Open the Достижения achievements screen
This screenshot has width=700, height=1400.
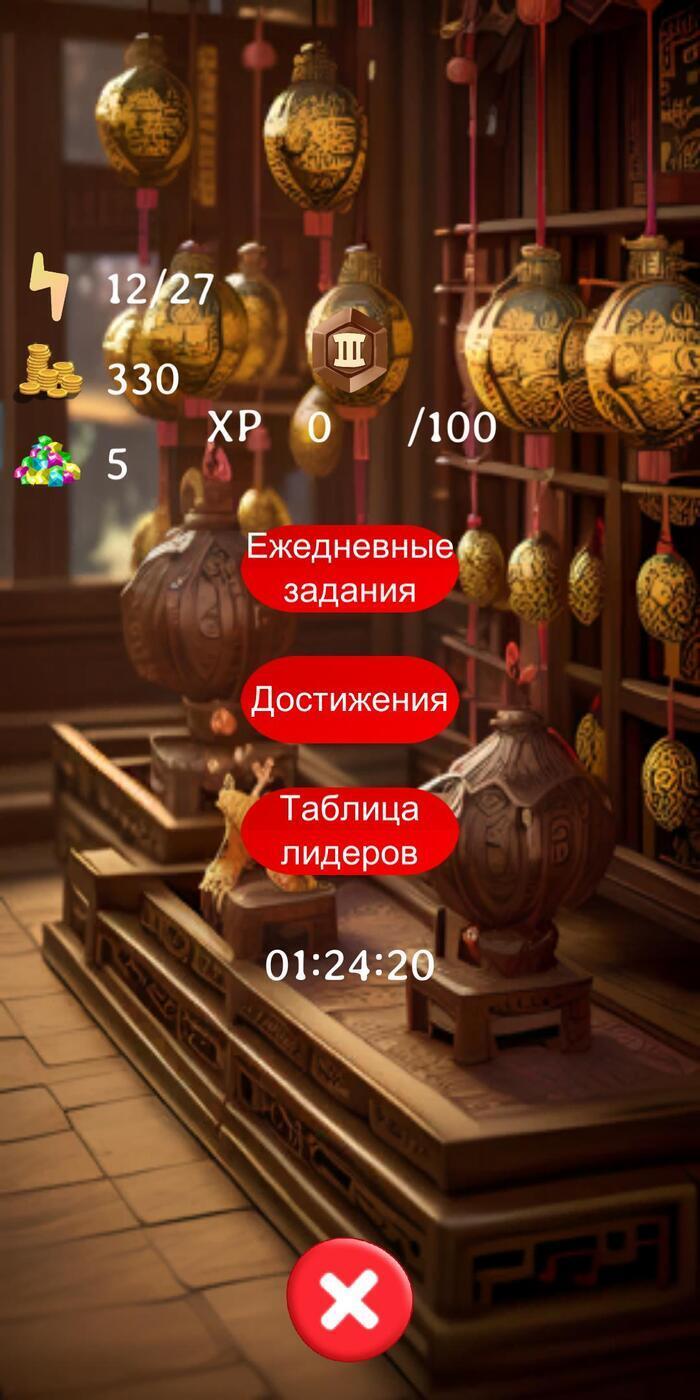click(349, 699)
